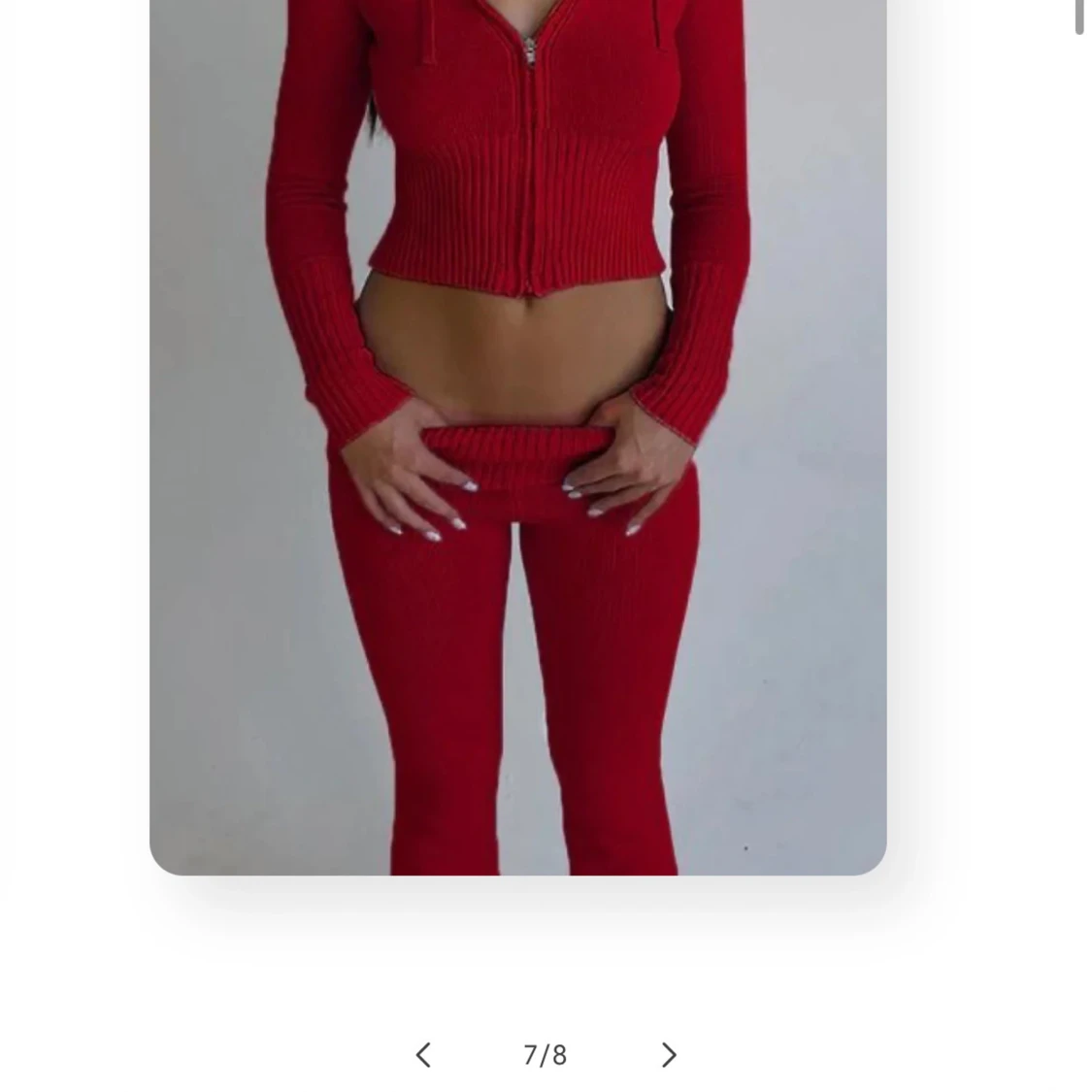Open the red knit set photo
The width and height of the screenshot is (1092, 1092).
[517, 437]
